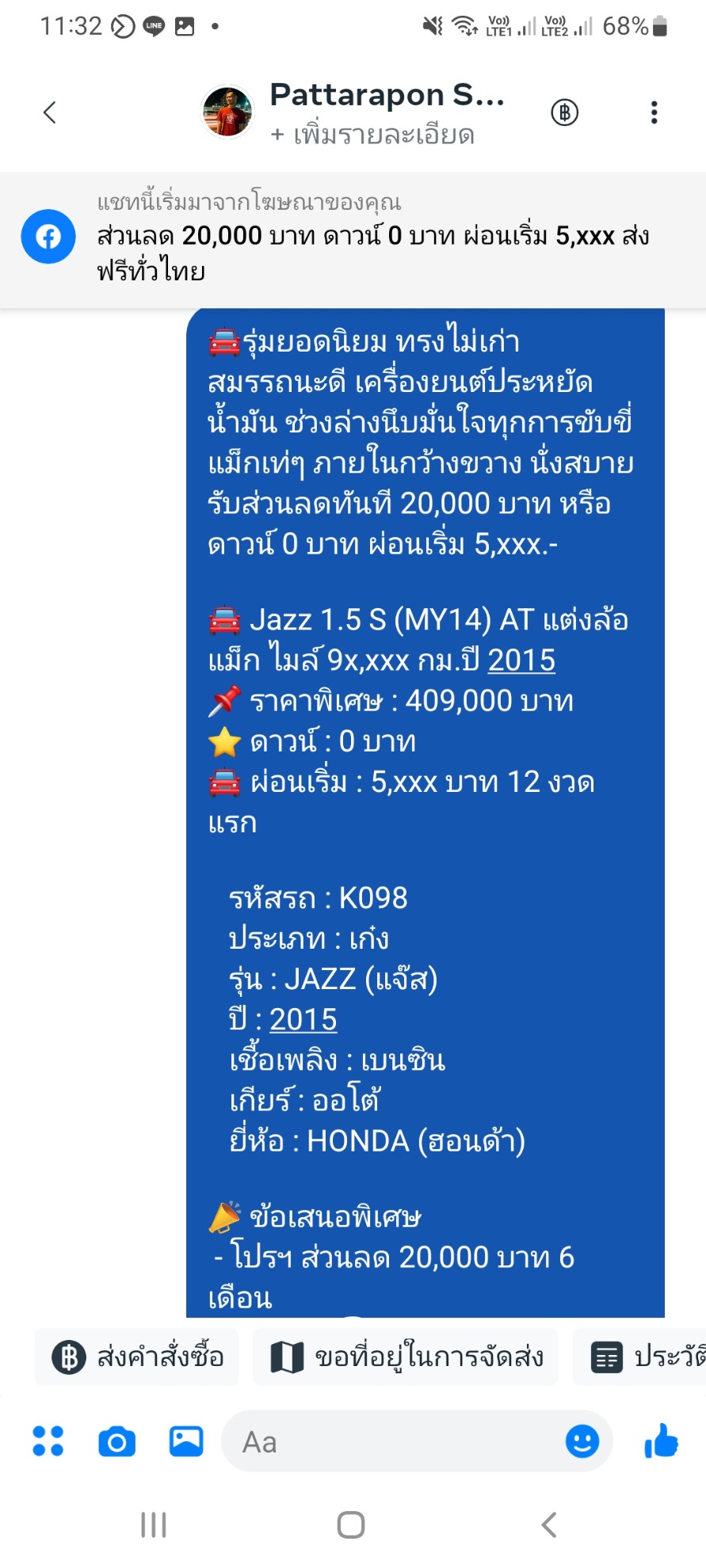Viewport: 706px width, 1568px height.
Task: Tap the ส่งคำสั่งซื้อ chip
Action: tap(137, 1357)
